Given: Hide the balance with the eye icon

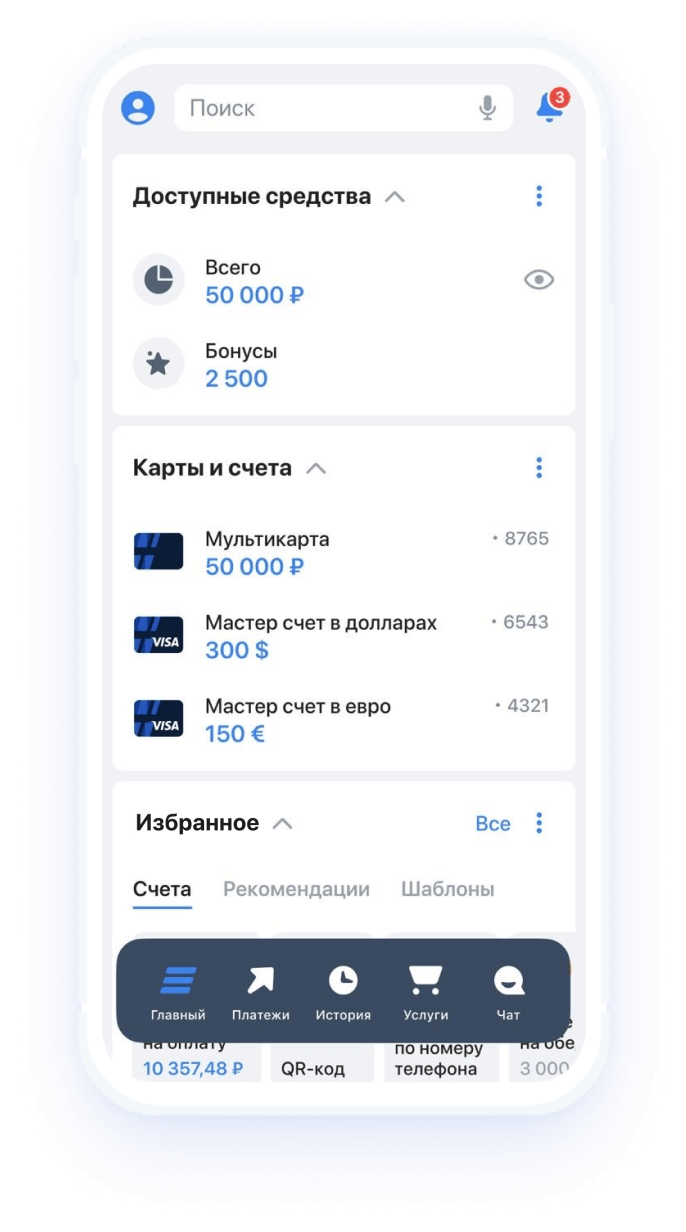Looking at the screenshot, I should 539,280.
